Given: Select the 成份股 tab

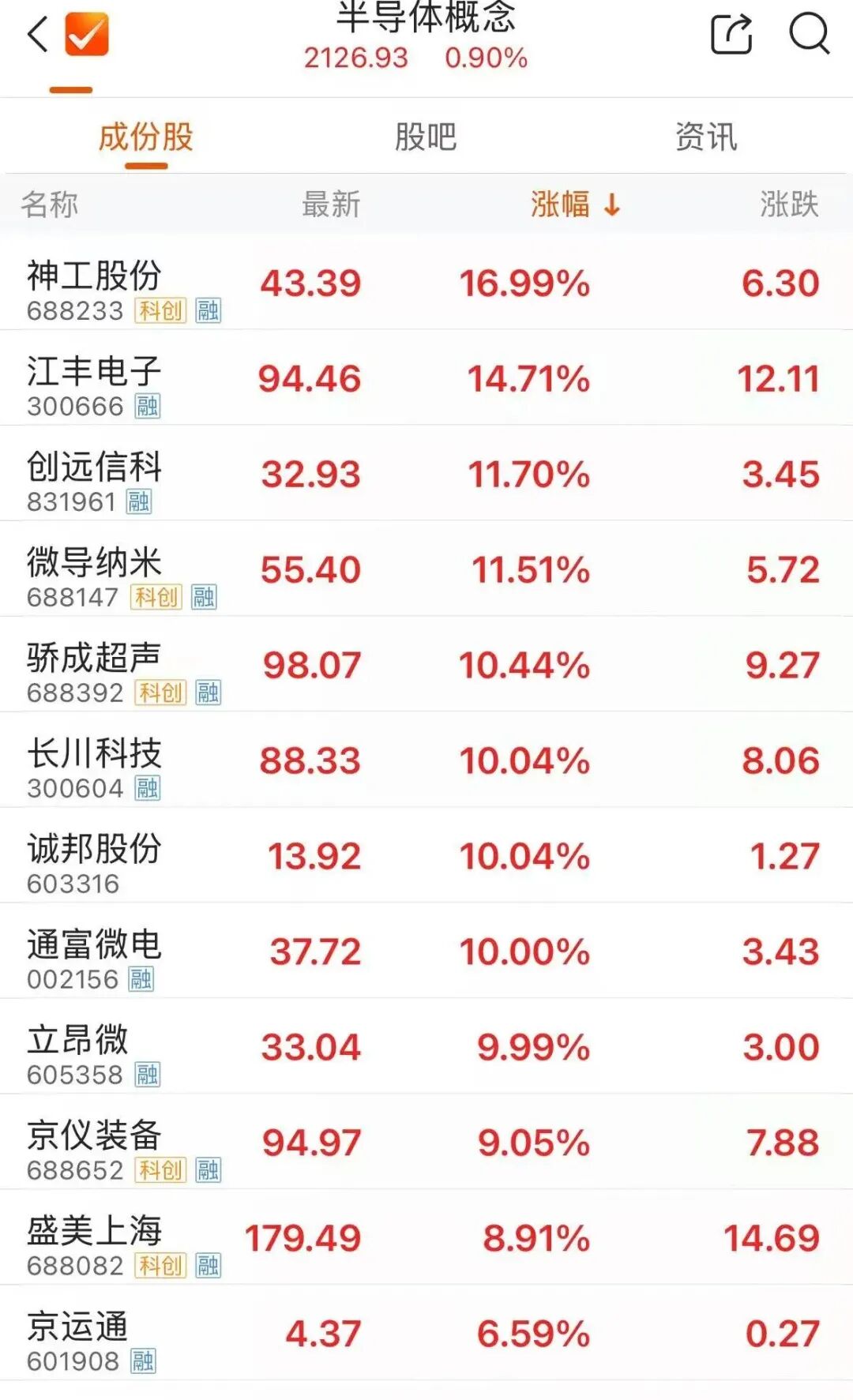Looking at the screenshot, I should click(x=146, y=137).
